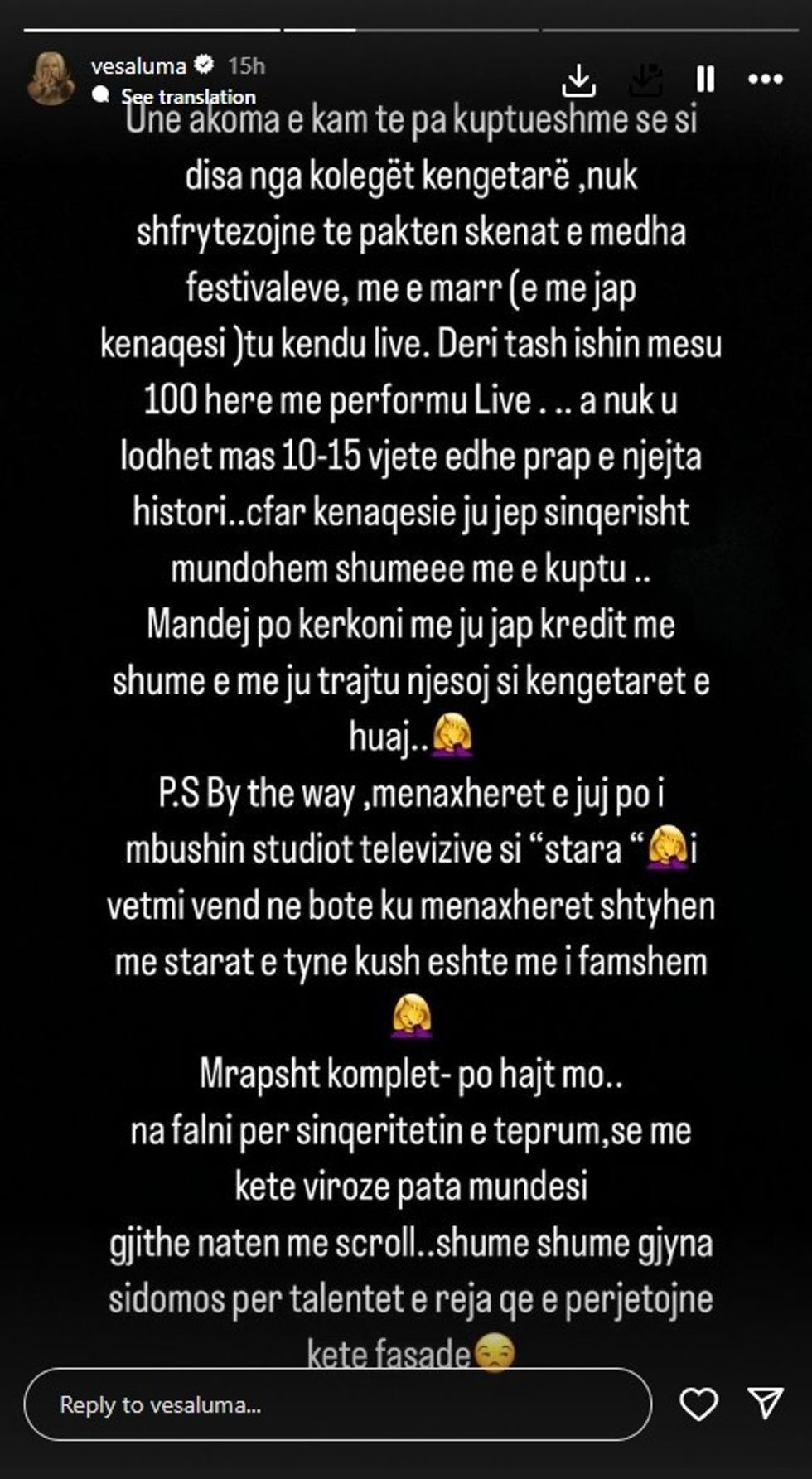The width and height of the screenshot is (812, 1479).
Task: Focus the Reply to vesaluma field
Action: (337, 1404)
